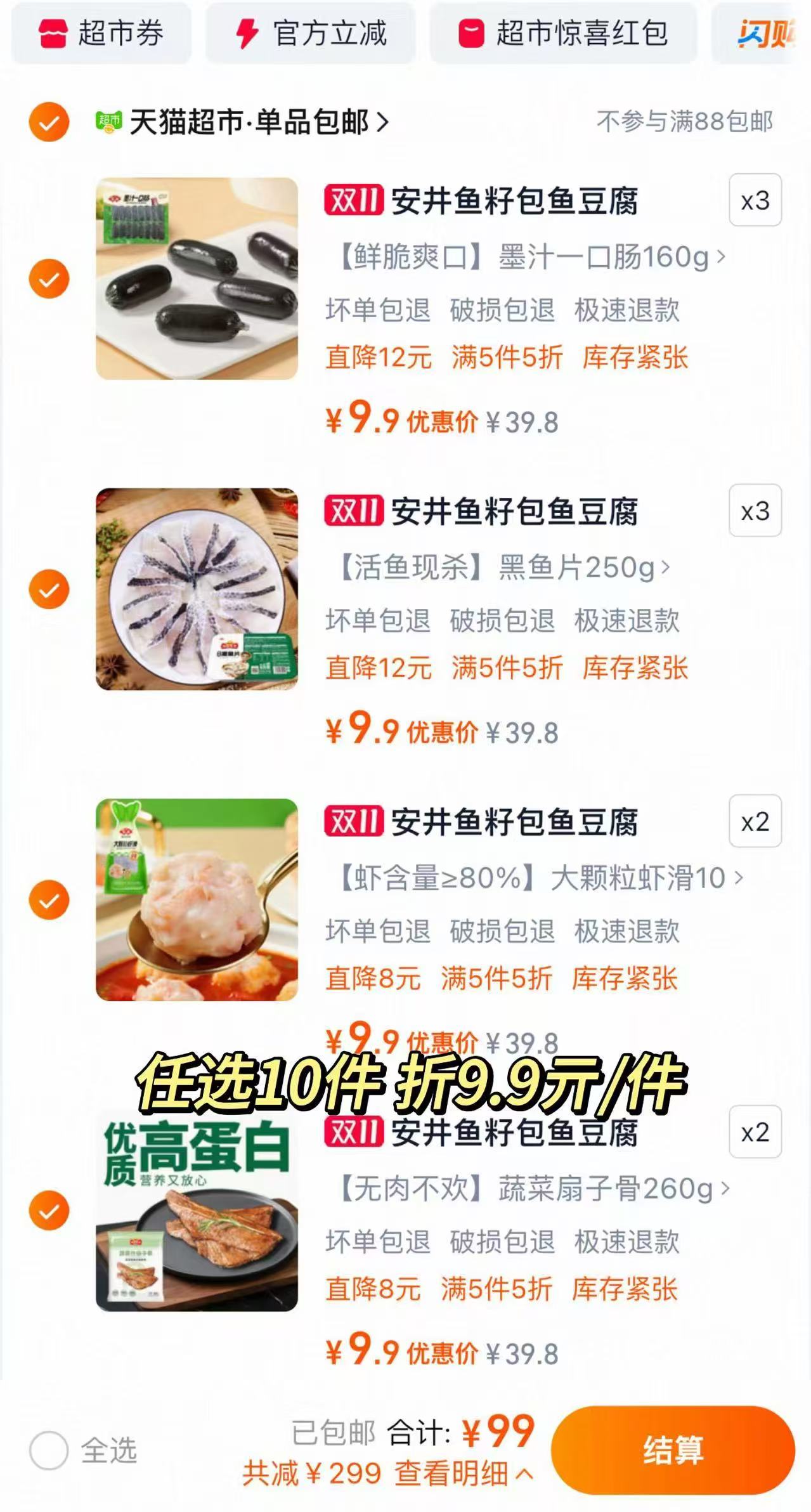Click the 黑鱼片 product thumbnail image
This screenshot has width=811, height=1512.
197,590
